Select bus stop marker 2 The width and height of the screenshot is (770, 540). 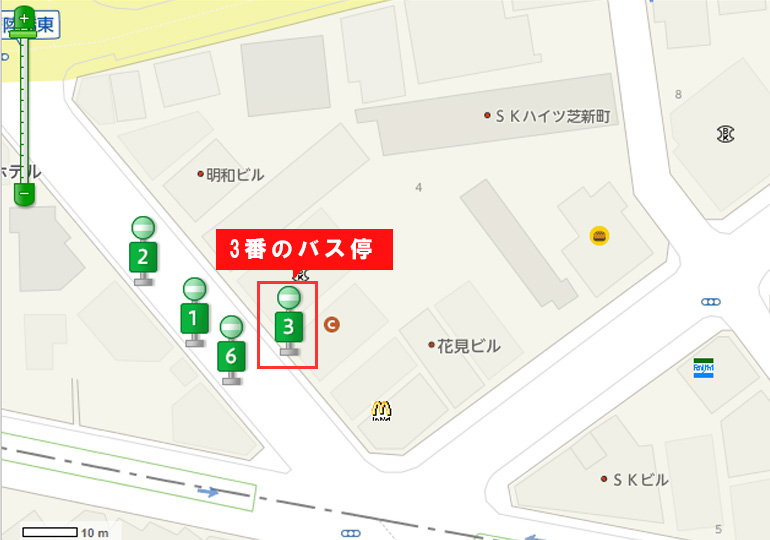[x=143, y=256]
